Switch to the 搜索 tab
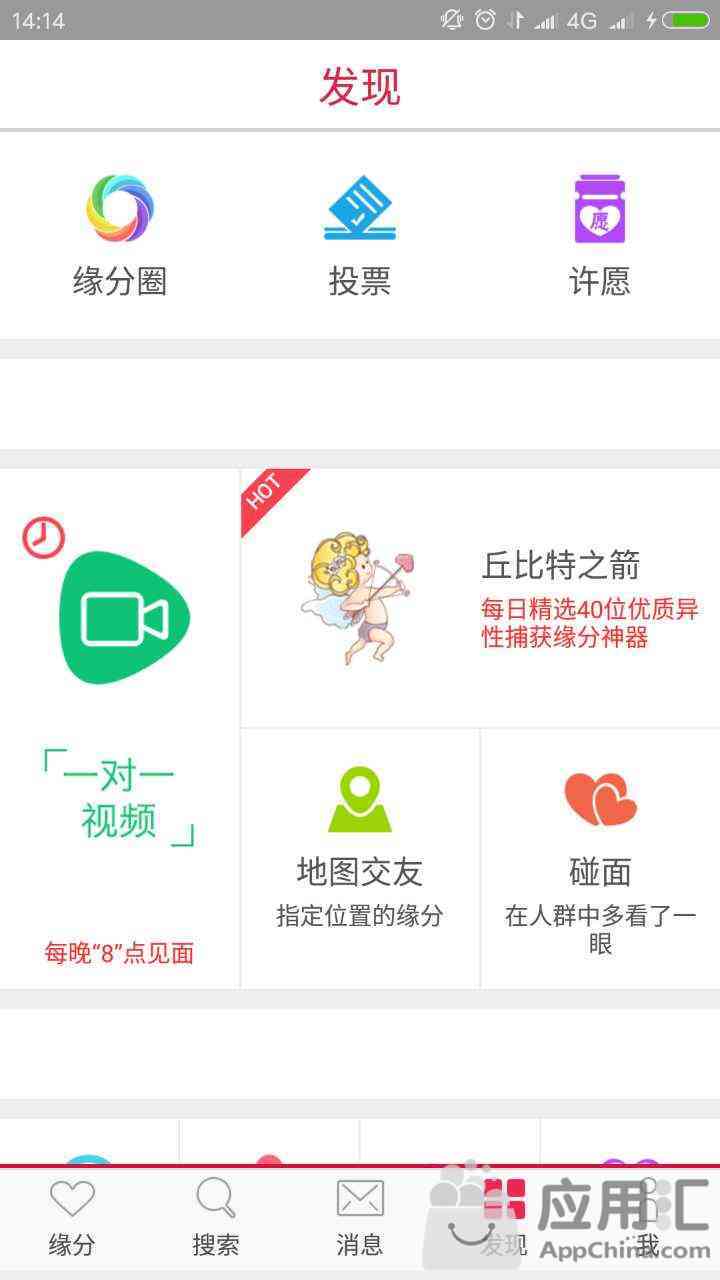Image resolution: width=720 pixels, height=1280 pixels. [216, 1218]
